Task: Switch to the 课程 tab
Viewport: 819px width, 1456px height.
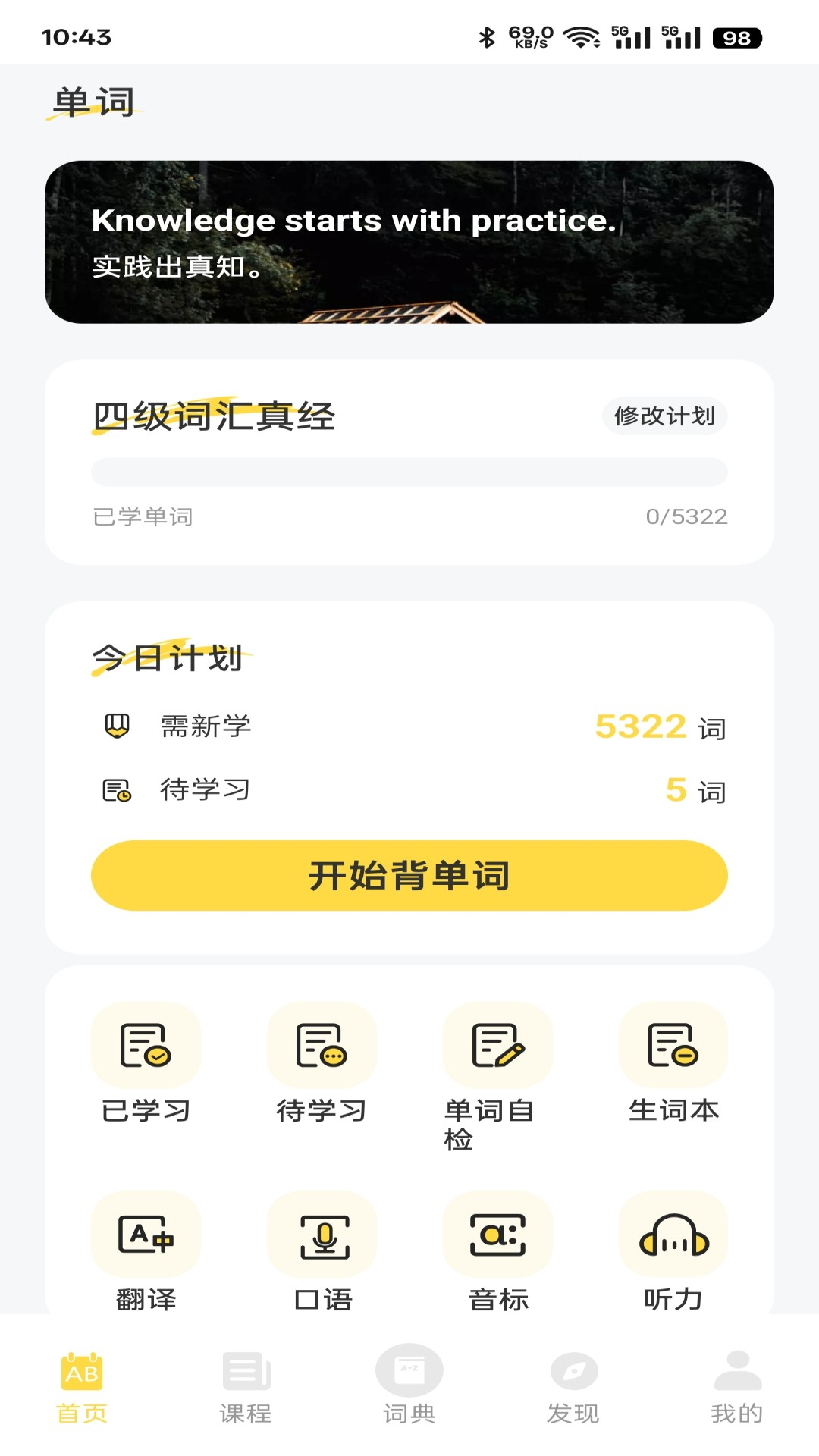Action: pyautogui.click(x=246, y=1388)
